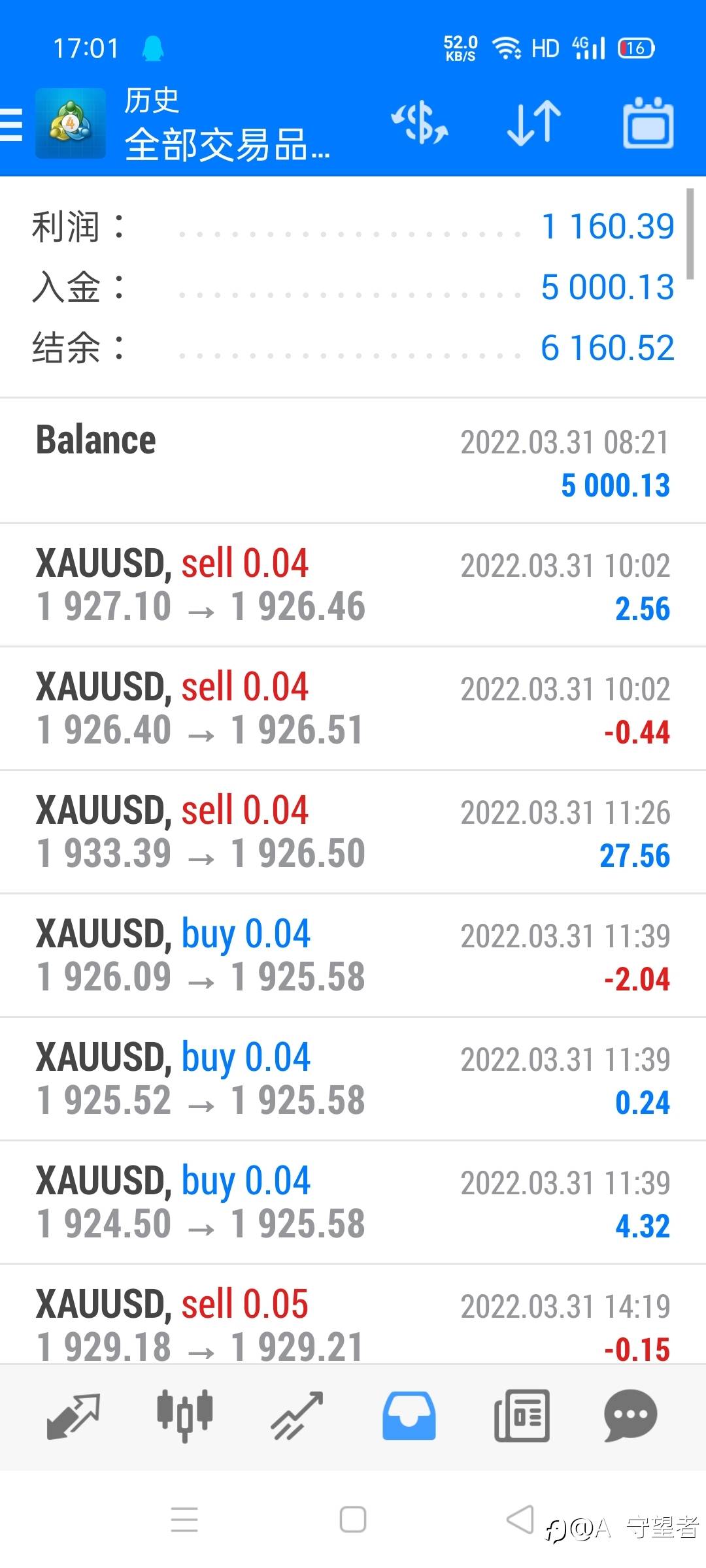Switch to the News tab
This screenshot has height=1568, width=706.
(522, 1416)
